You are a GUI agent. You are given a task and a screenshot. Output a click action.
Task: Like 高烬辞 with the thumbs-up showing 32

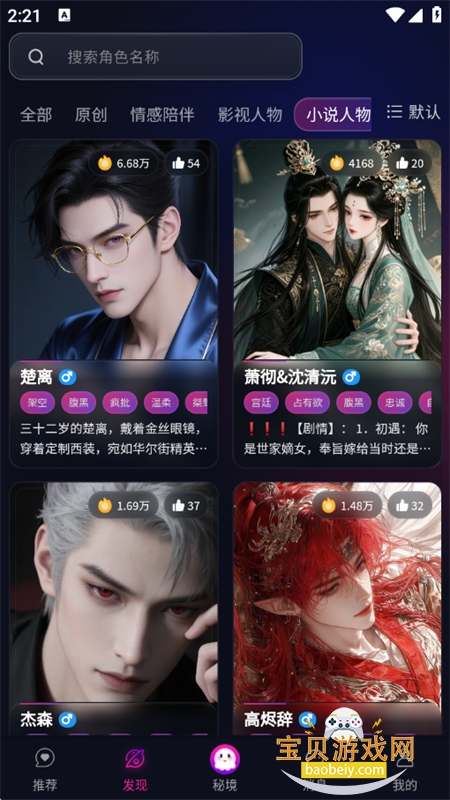[x=410, y=506]
